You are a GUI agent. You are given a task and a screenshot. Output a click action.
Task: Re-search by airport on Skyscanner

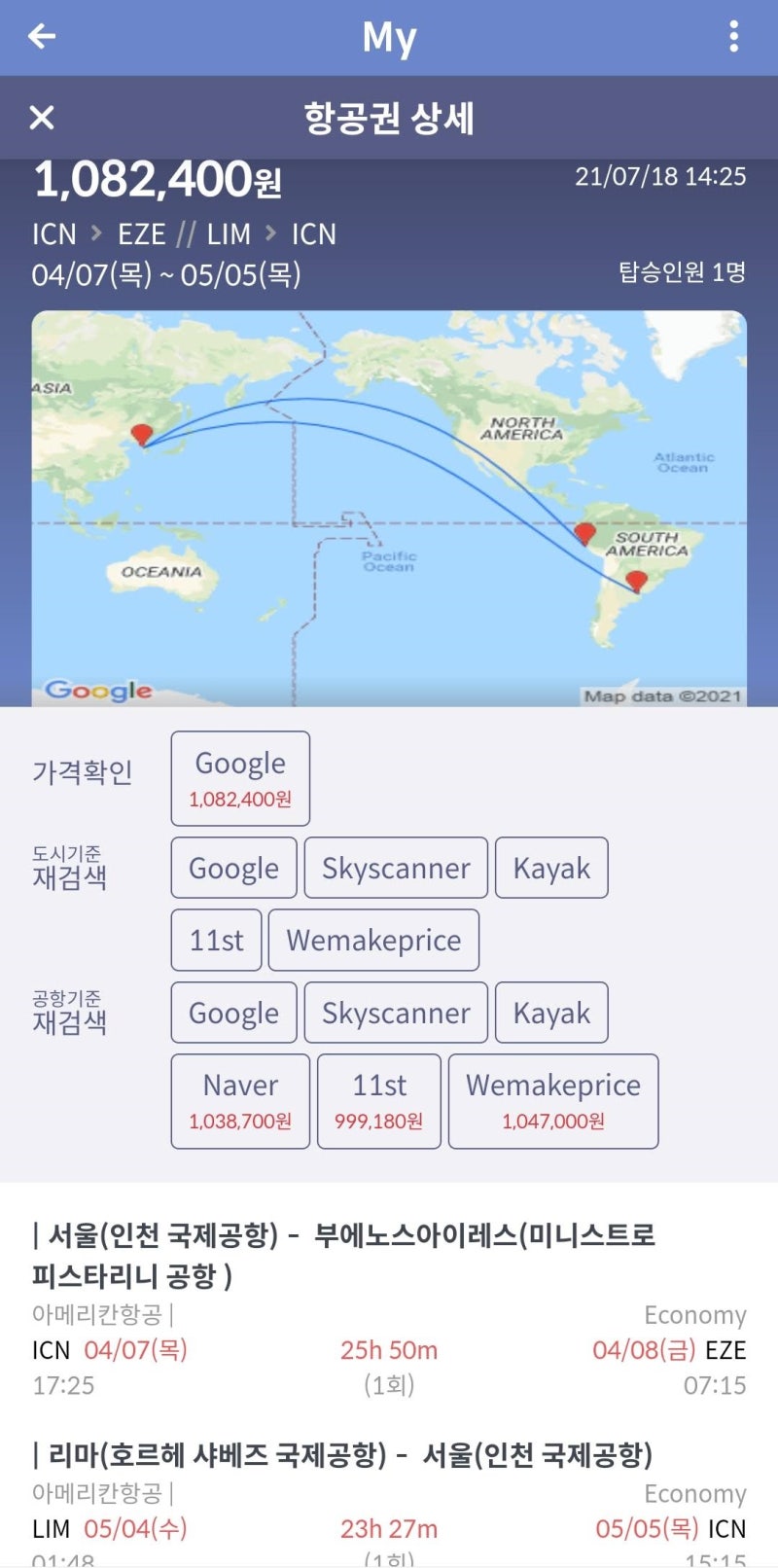(396, 1013)
